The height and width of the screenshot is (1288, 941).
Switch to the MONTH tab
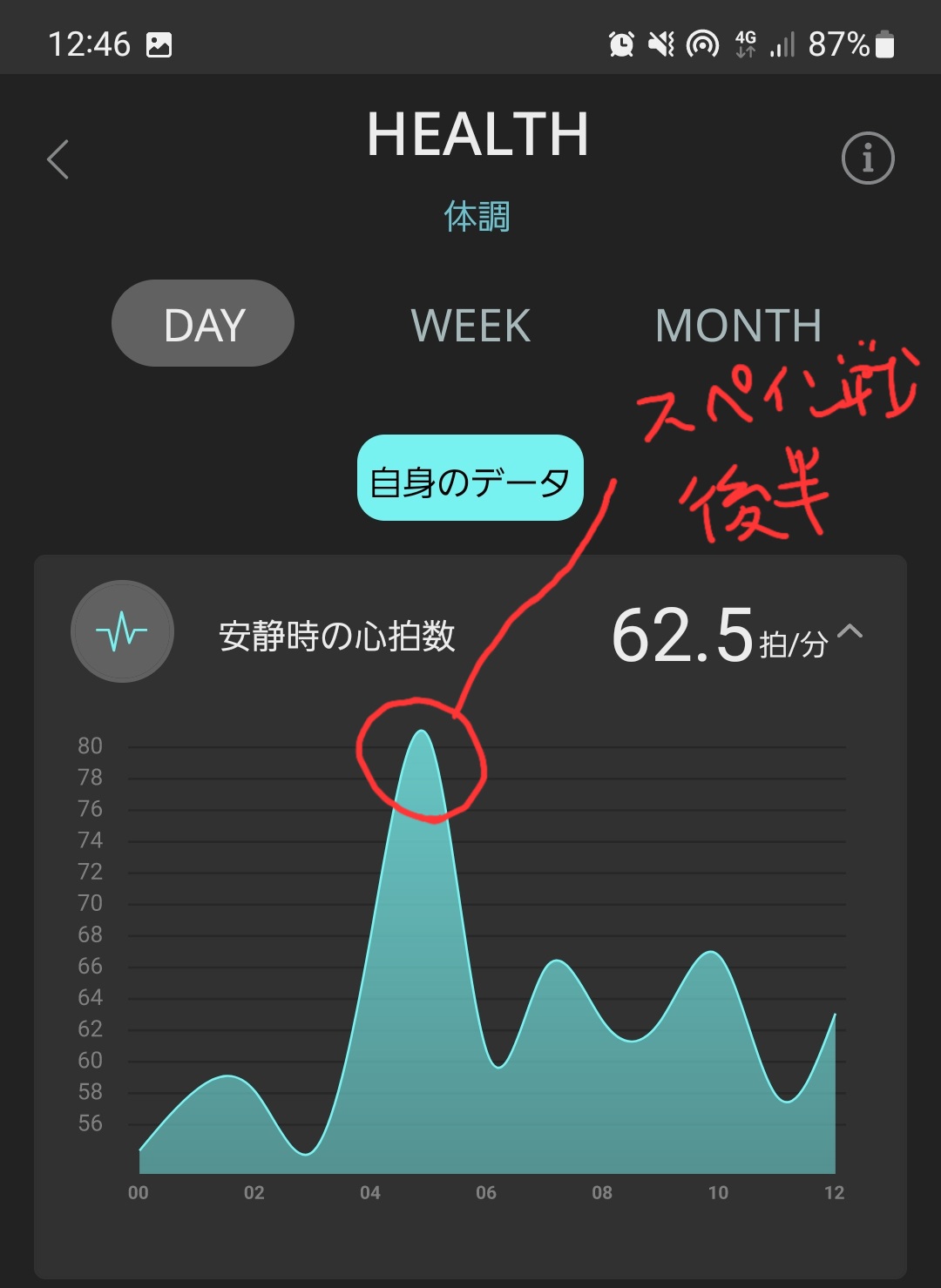tap(738, 326)
